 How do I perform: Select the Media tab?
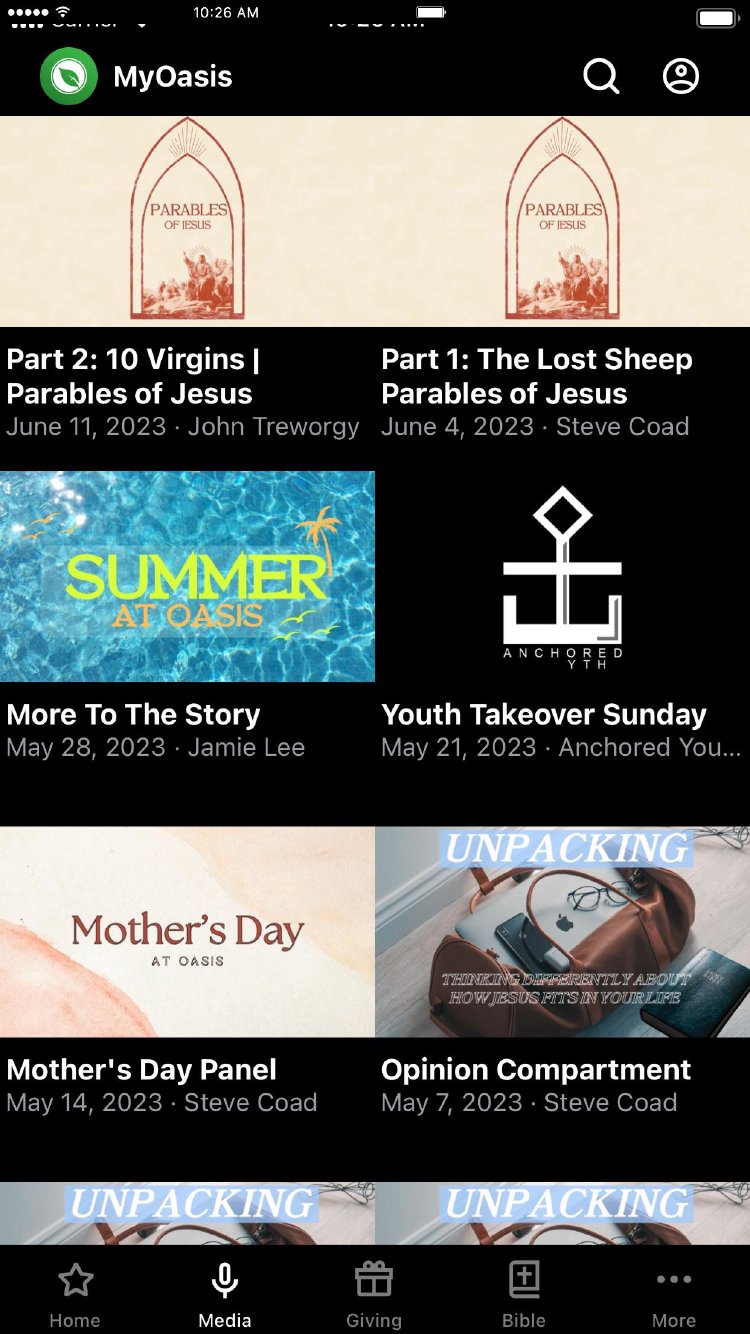pyautogui.click(x=225, y=1294)
